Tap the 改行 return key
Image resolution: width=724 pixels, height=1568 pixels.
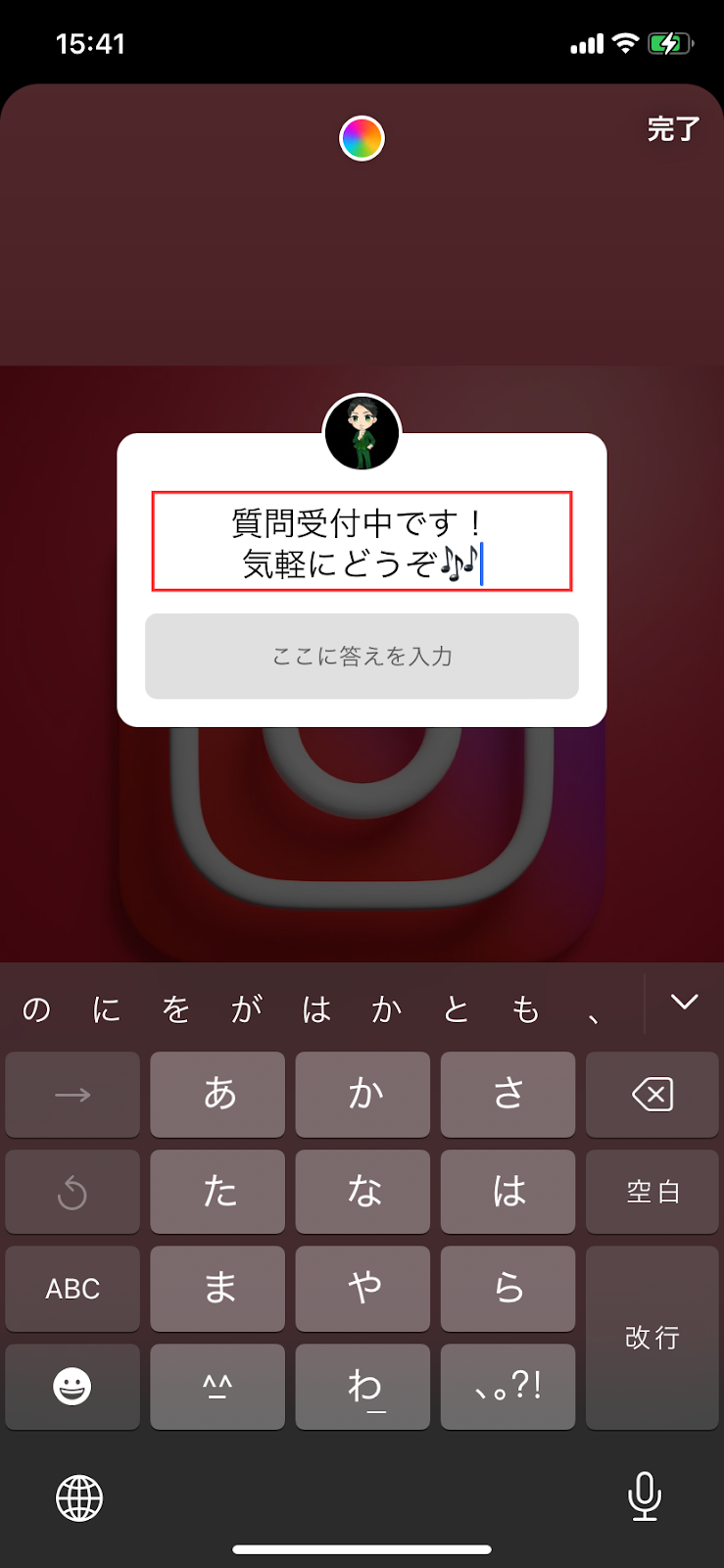pos(652,1337)
